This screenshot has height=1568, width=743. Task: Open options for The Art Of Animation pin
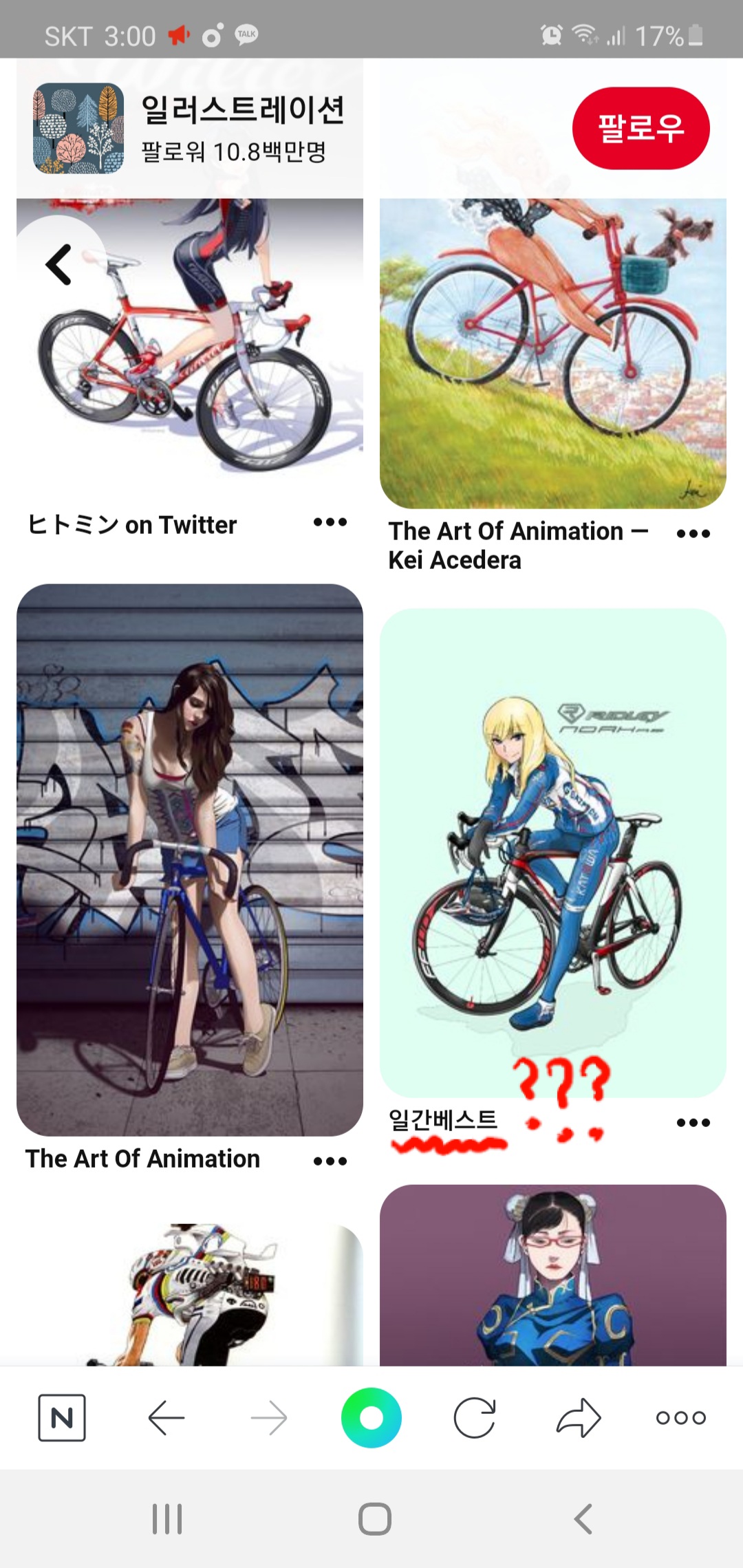click(x=330, y=1161)
